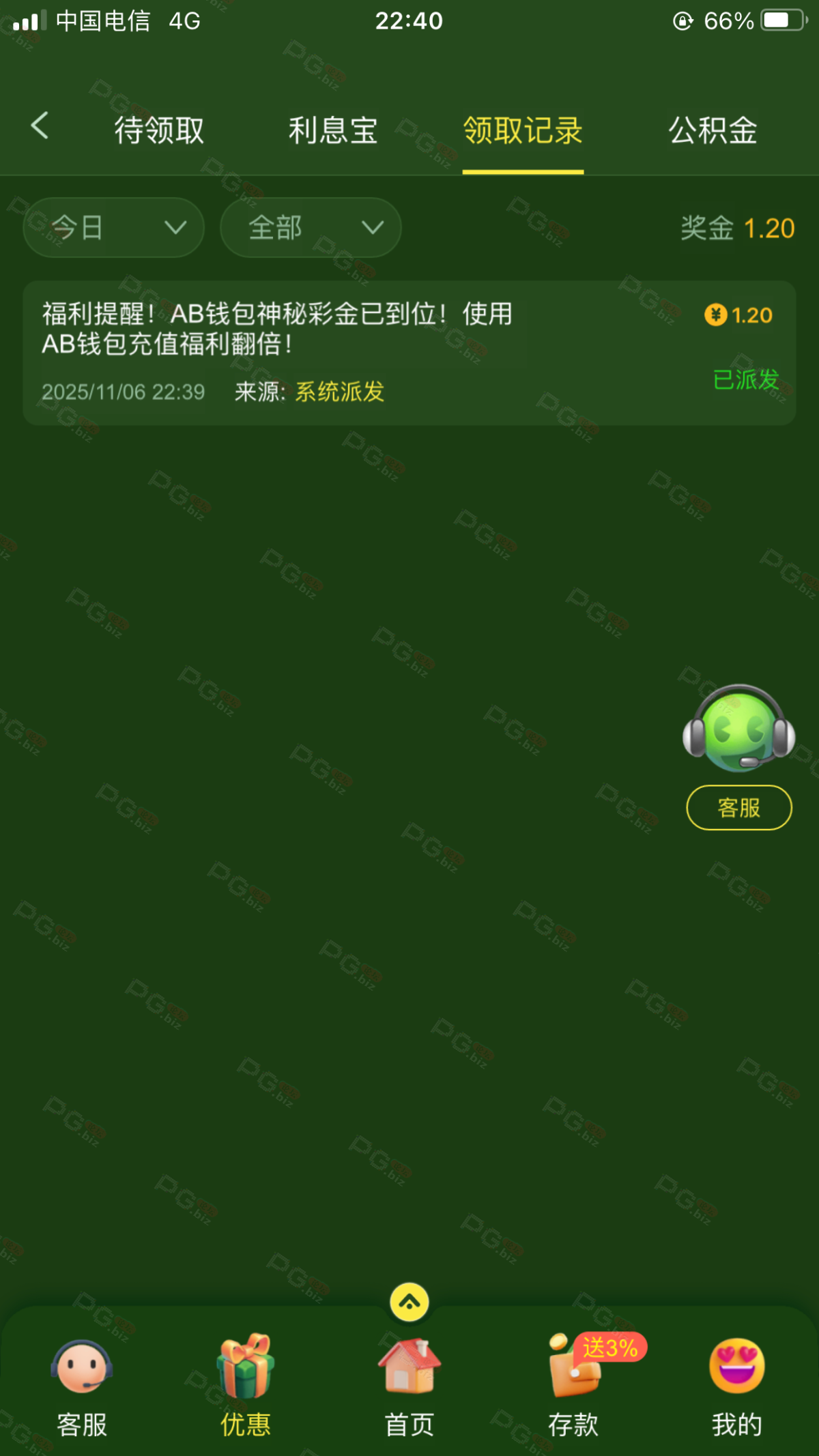The width and height of the screenshot is (819, 1456).
Task: Go to the 优惠 bottom tab
Action: pos(246,1386)
